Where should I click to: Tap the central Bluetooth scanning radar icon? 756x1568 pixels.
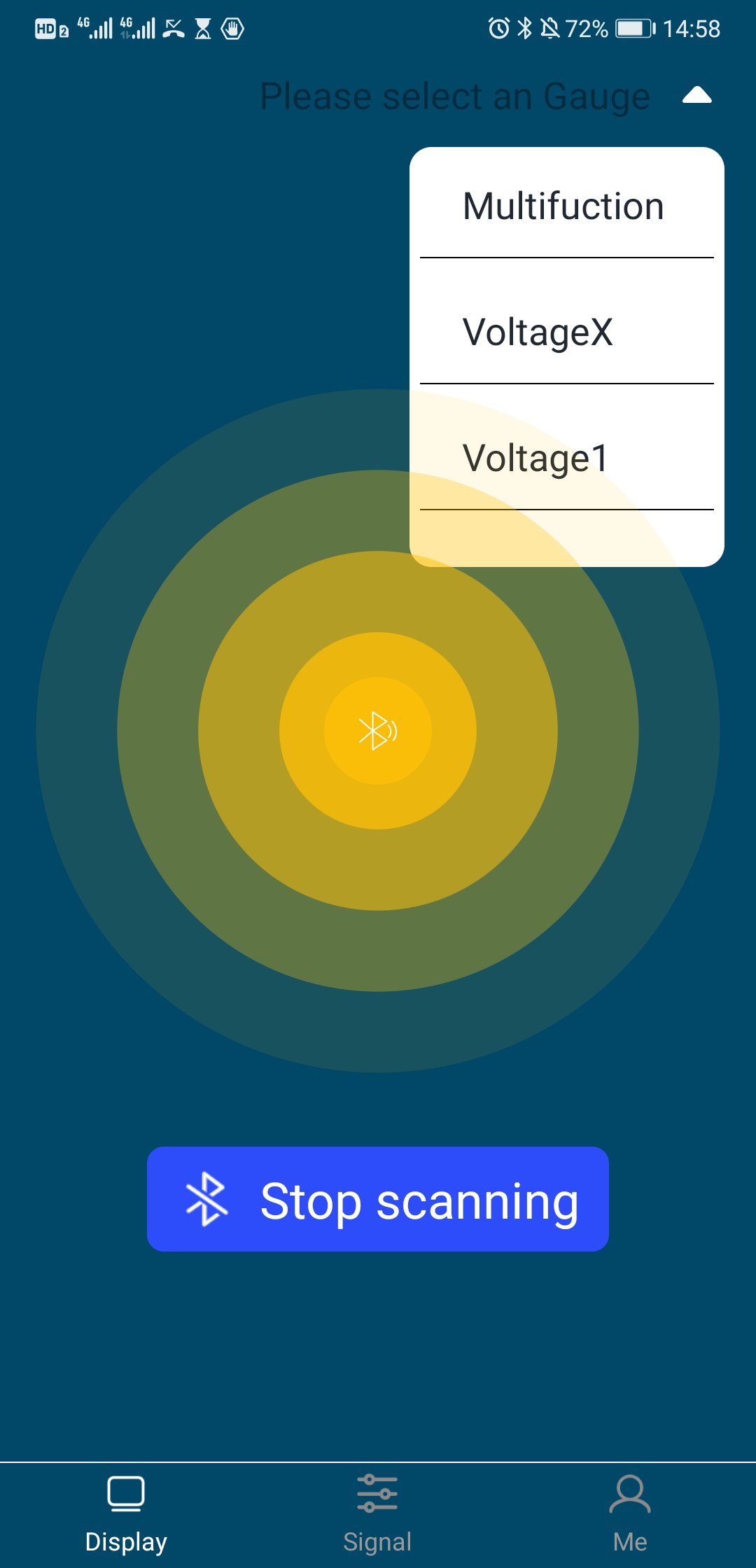coord(378,730)
